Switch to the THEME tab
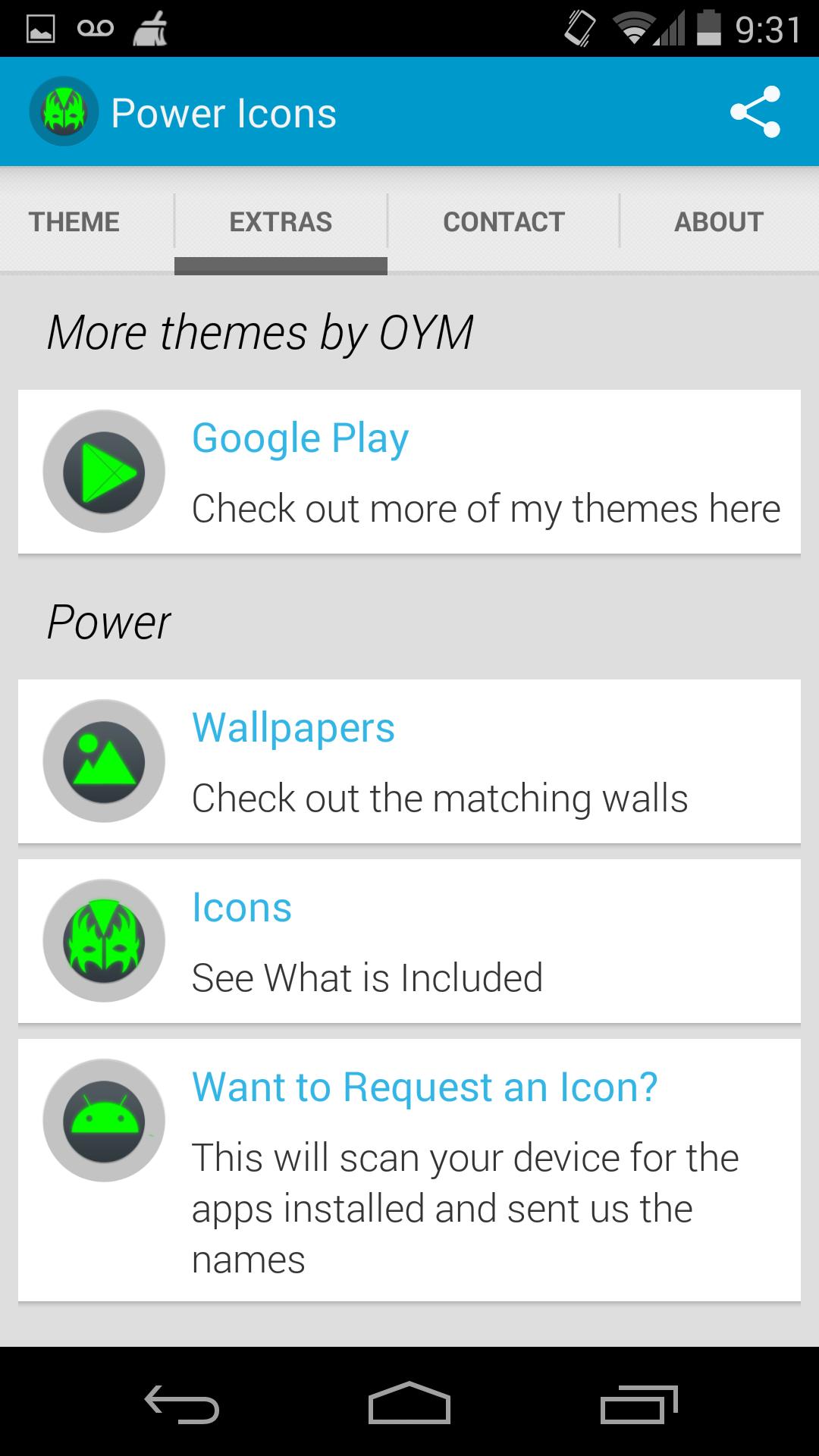The image size is (819, 1456). coord(74,221)
